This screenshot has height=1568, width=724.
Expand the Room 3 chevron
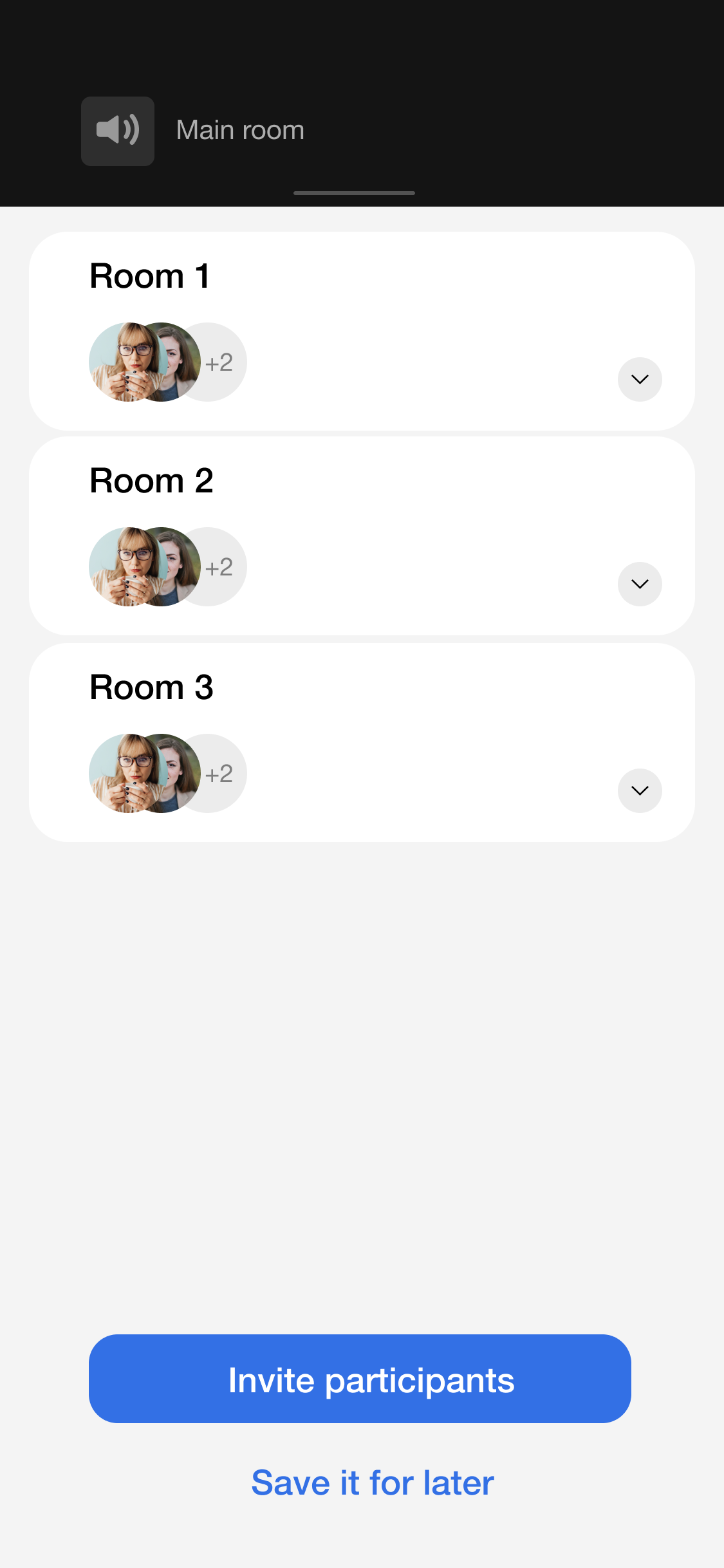tap(640, 790)
